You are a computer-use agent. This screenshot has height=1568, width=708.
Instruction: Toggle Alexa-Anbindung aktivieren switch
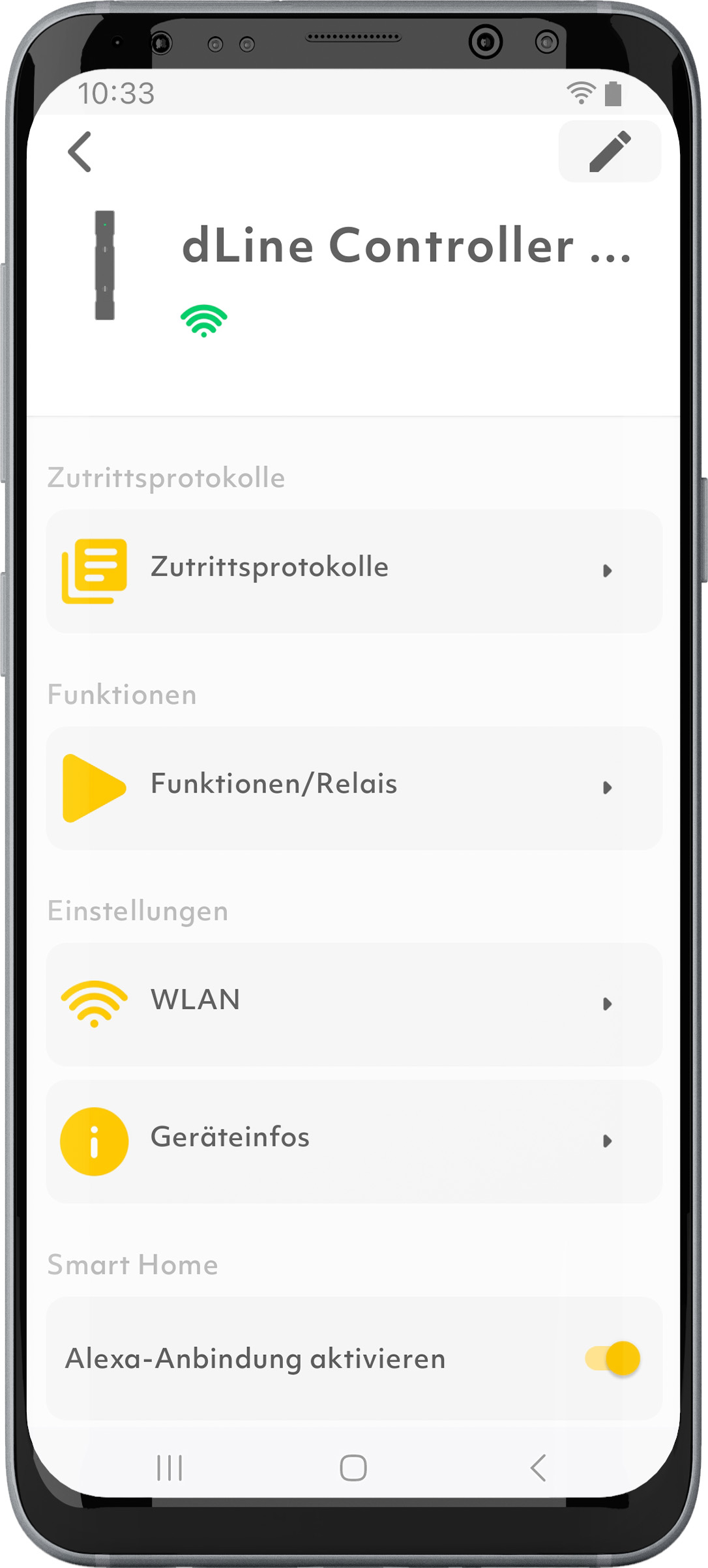[612, 1358]
